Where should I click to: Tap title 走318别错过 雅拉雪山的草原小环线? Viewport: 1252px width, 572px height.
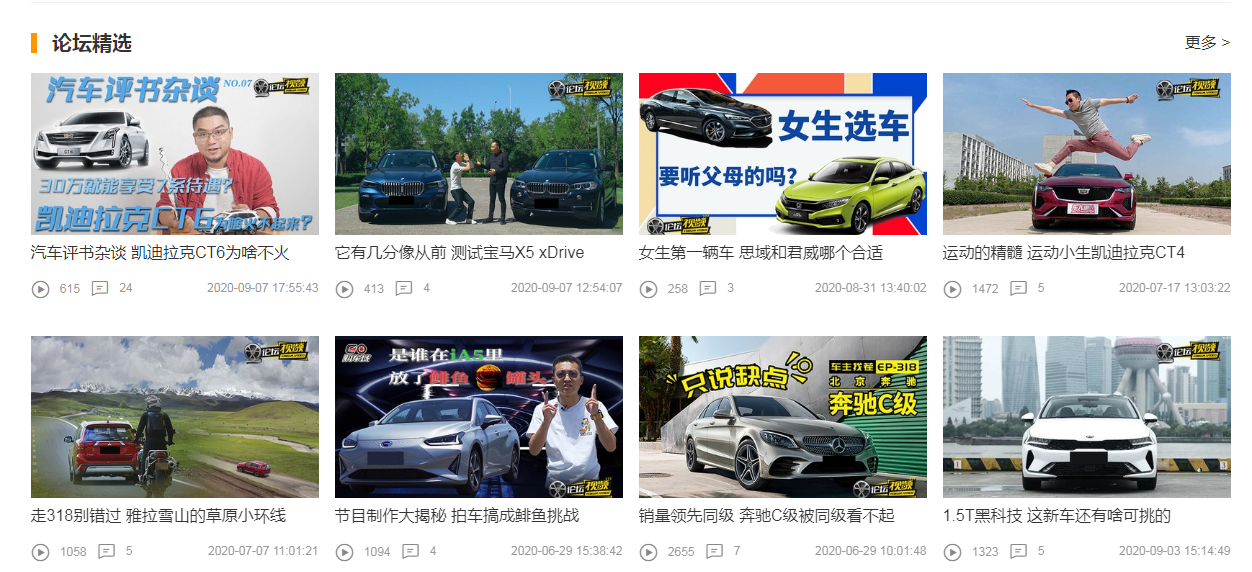[159, 516]
